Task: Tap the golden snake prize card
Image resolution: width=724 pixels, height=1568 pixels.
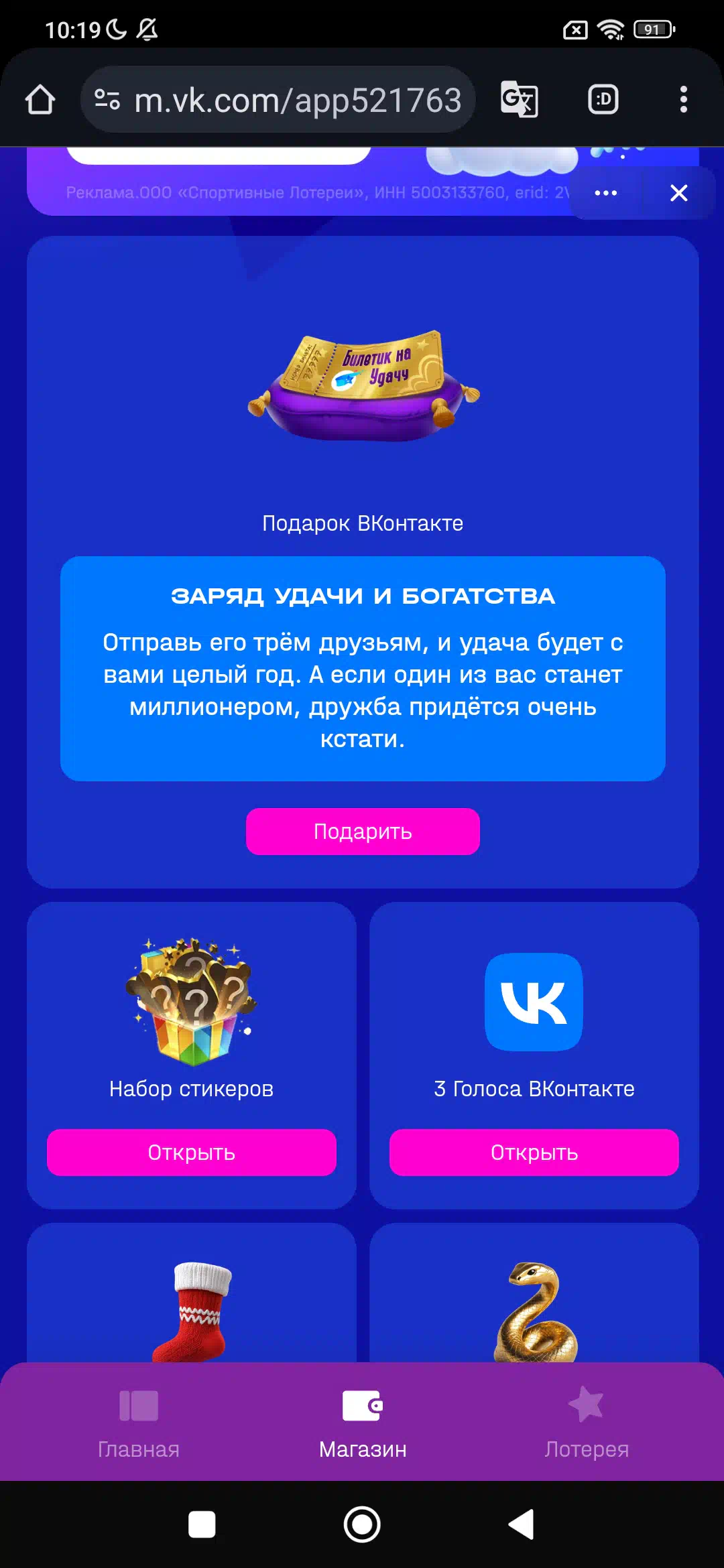Action: [x=534, y=1293]
